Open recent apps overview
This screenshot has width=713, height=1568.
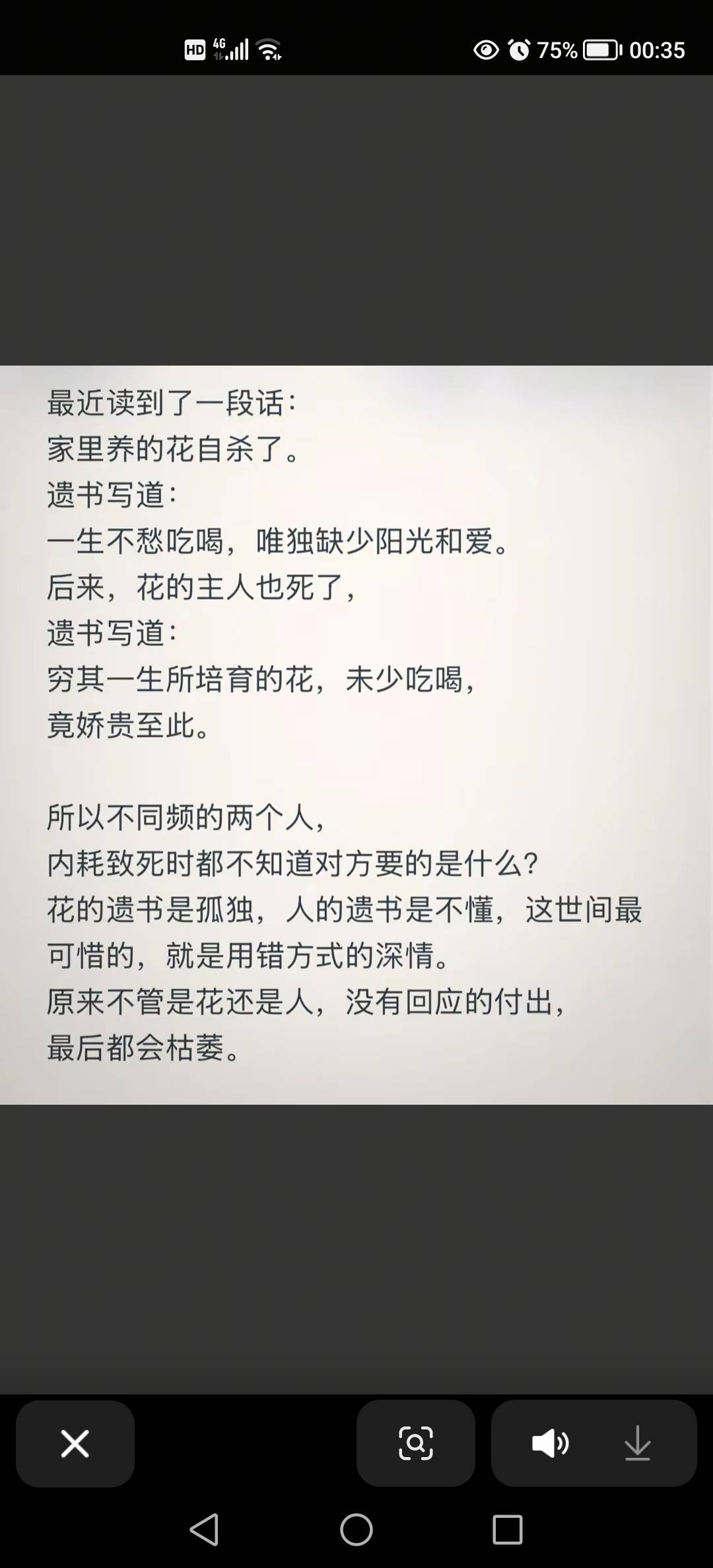(x=507, y=1529)
